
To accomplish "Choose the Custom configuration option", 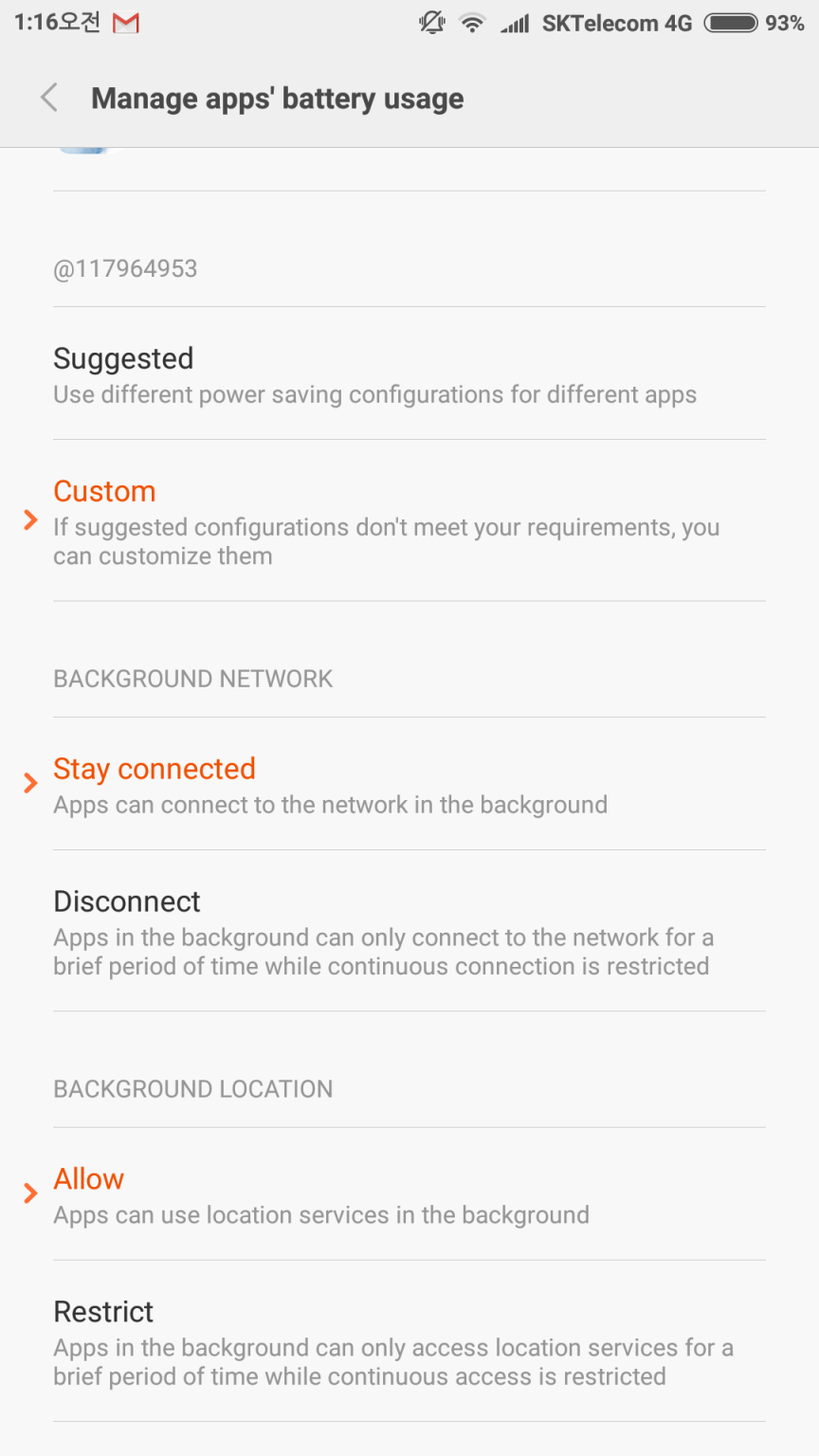I will point(409,520).
